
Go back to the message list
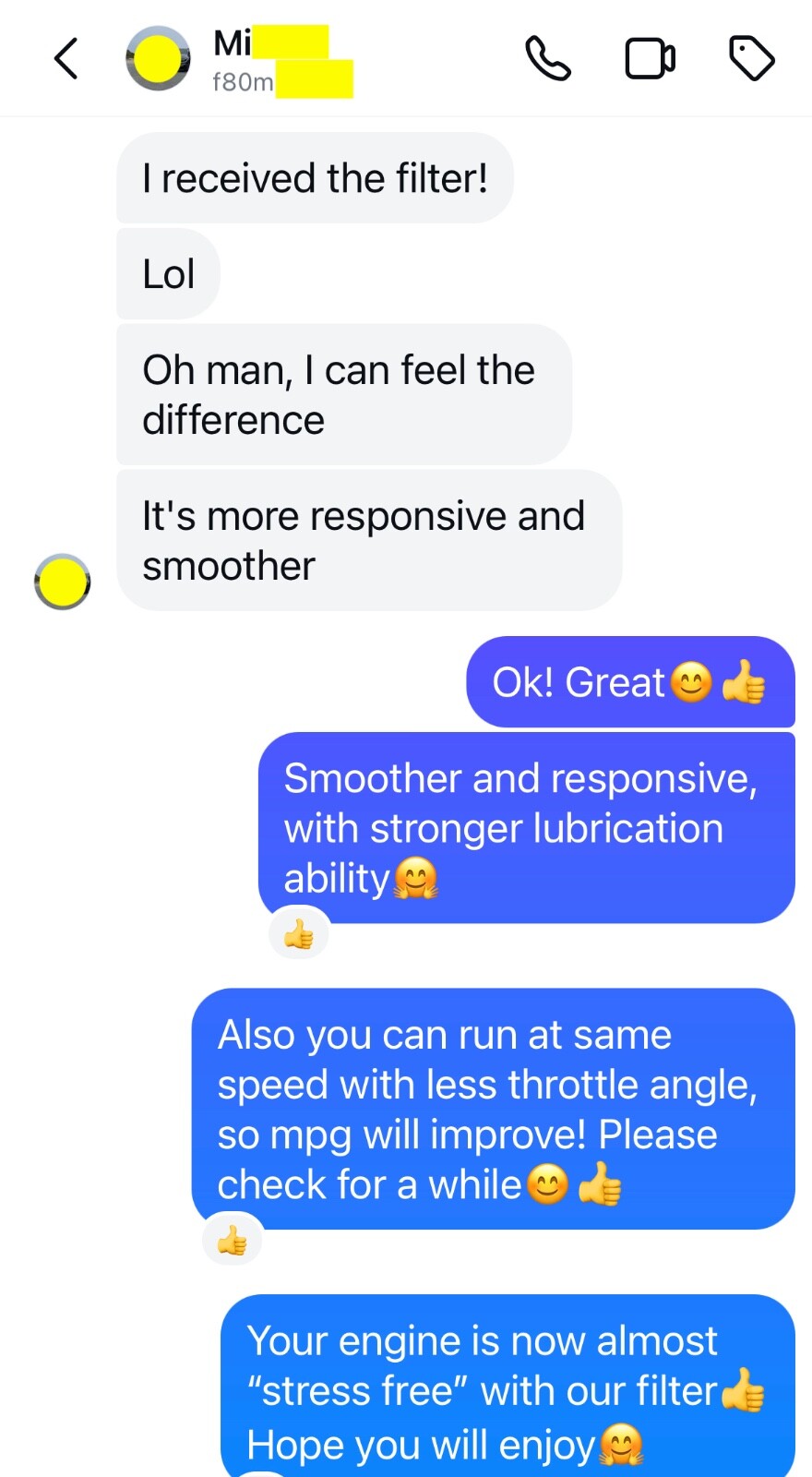click(66, 59)
